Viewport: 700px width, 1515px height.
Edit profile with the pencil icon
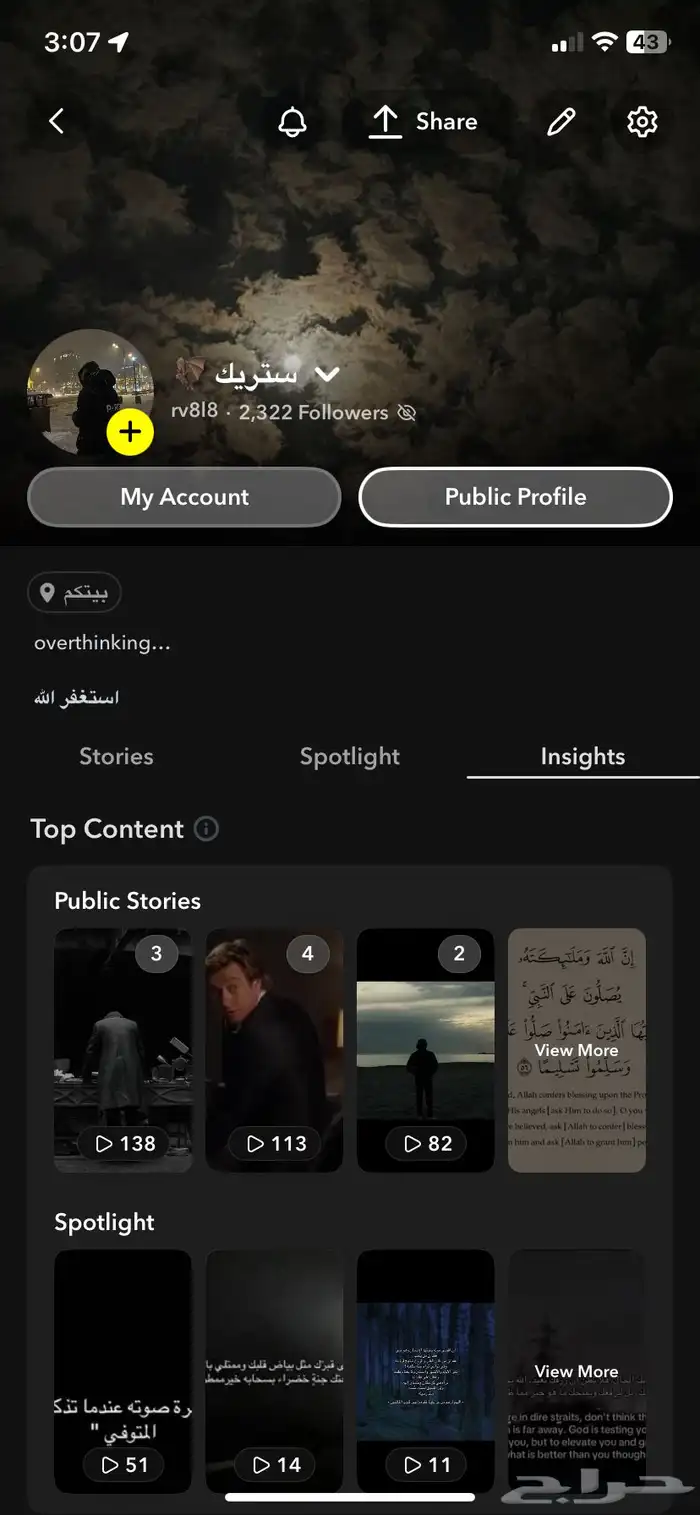point(561,122)
